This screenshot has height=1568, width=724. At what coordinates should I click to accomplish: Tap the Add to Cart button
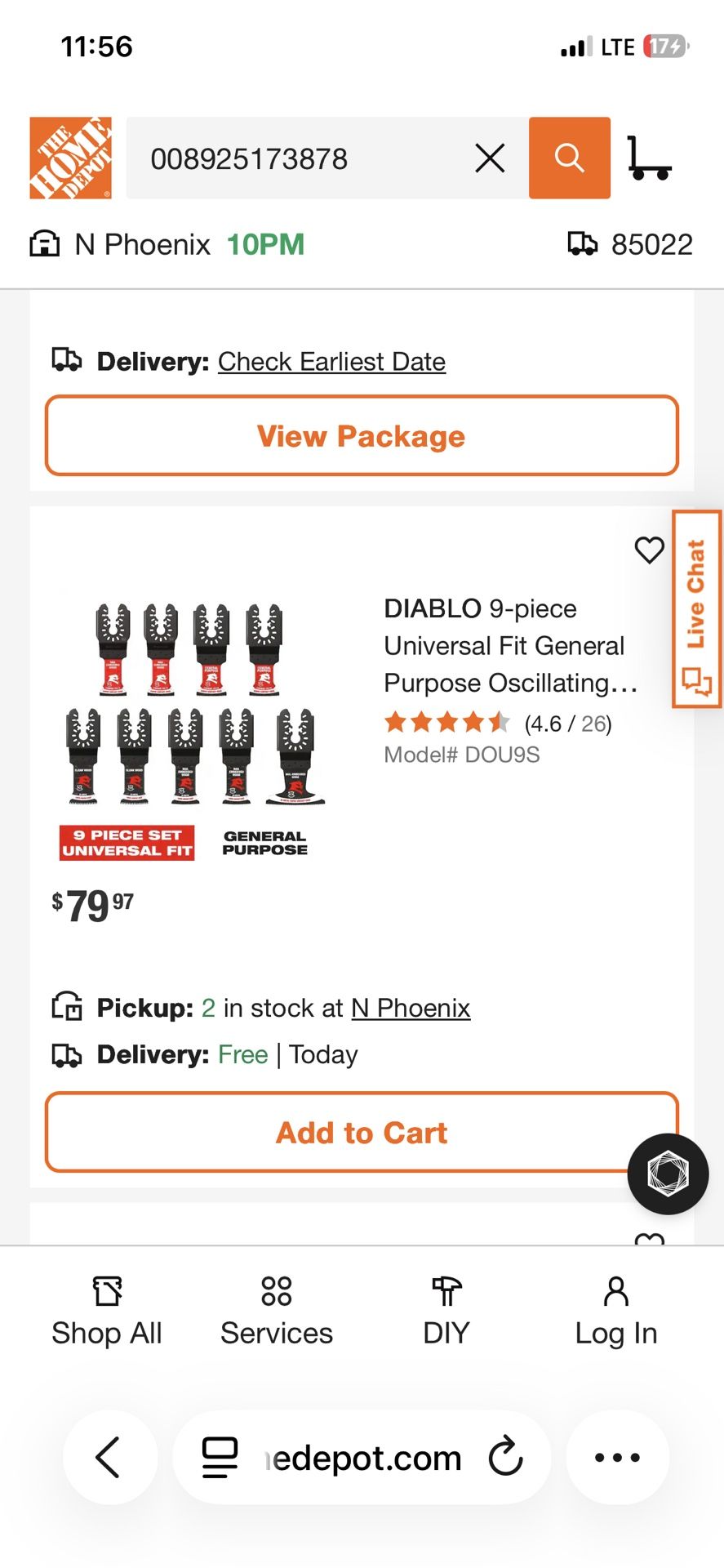point(362,1133)
